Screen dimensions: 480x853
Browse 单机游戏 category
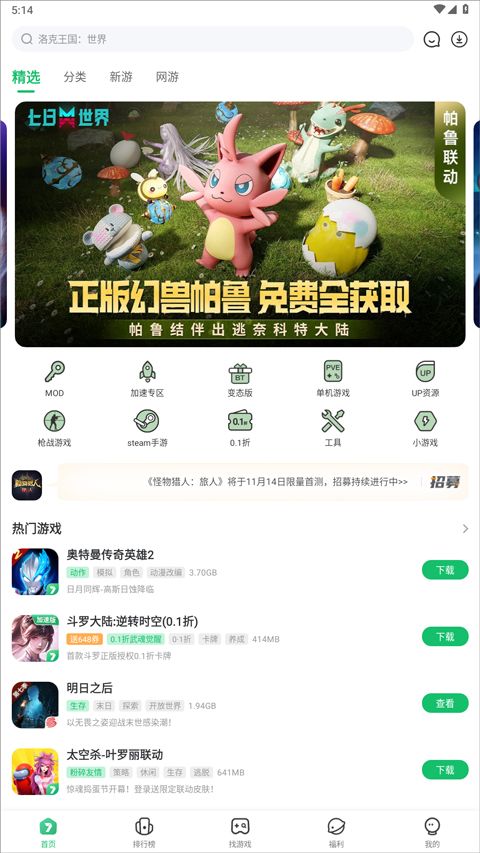point(333,379)
